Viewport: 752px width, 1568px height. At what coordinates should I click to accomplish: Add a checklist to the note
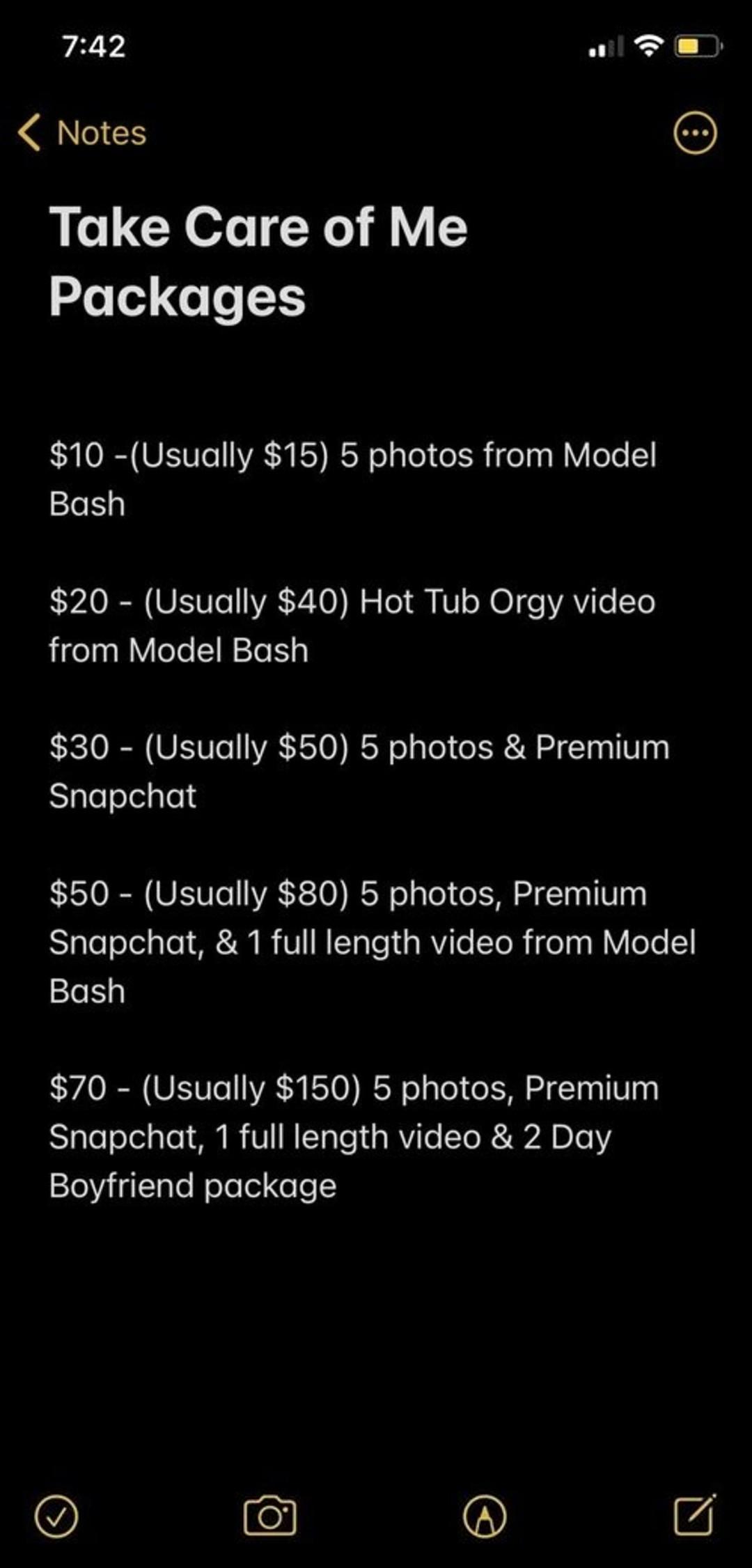(56, 1516)
